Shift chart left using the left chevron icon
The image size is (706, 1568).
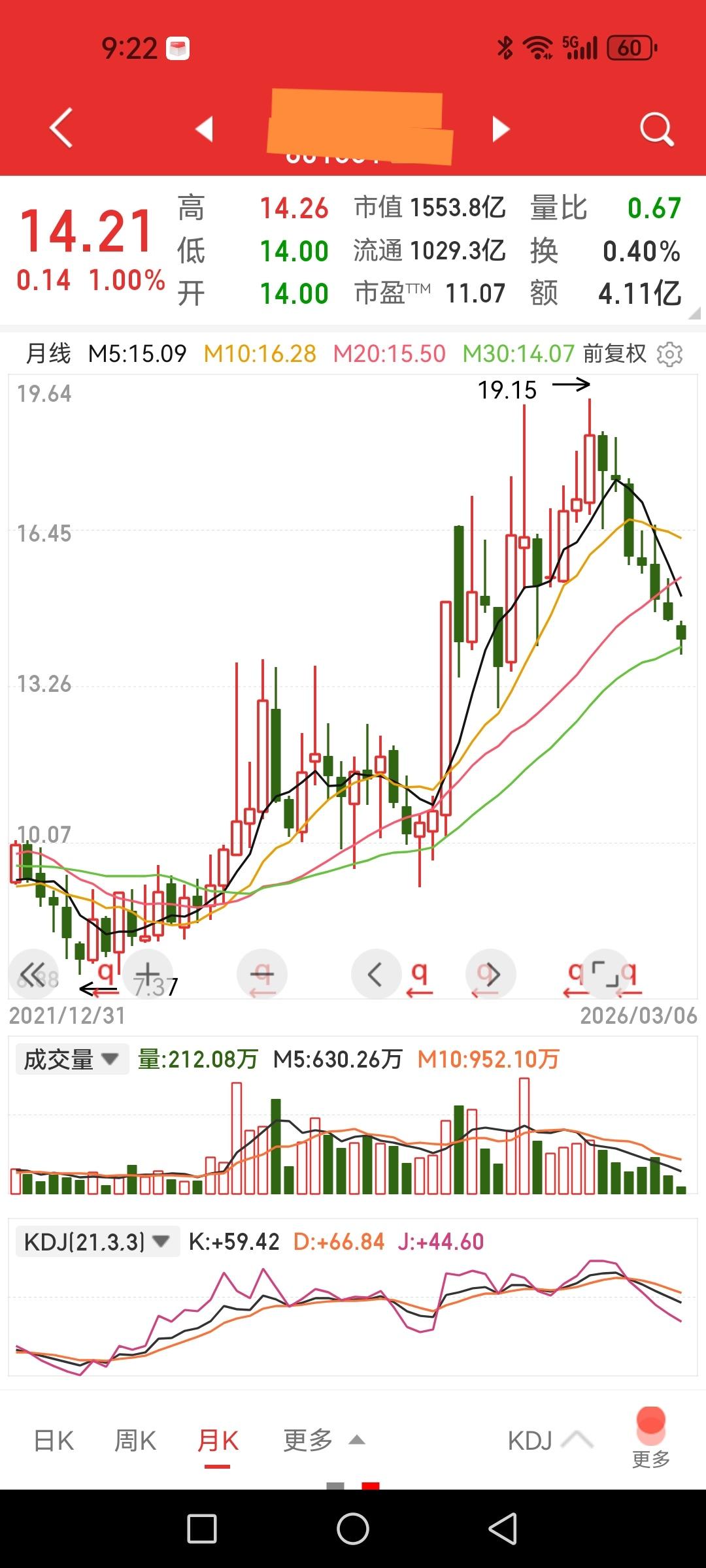(x=376, y=973)
